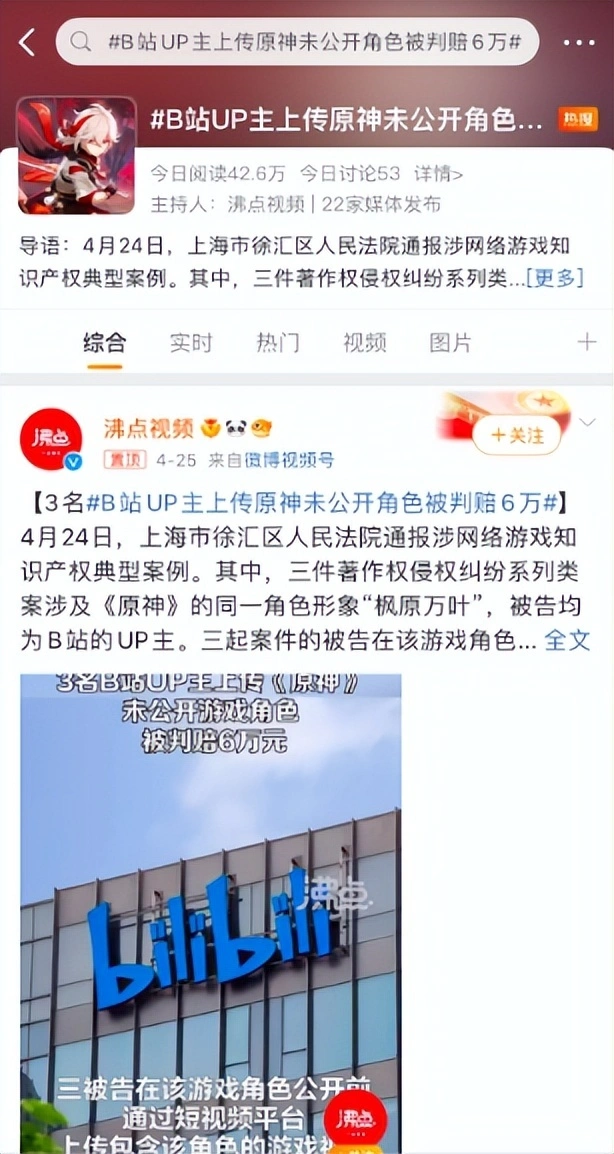This screenshot has height=1154, width=614.
Task: Switch to the 实时 tab
Action: 190,343
